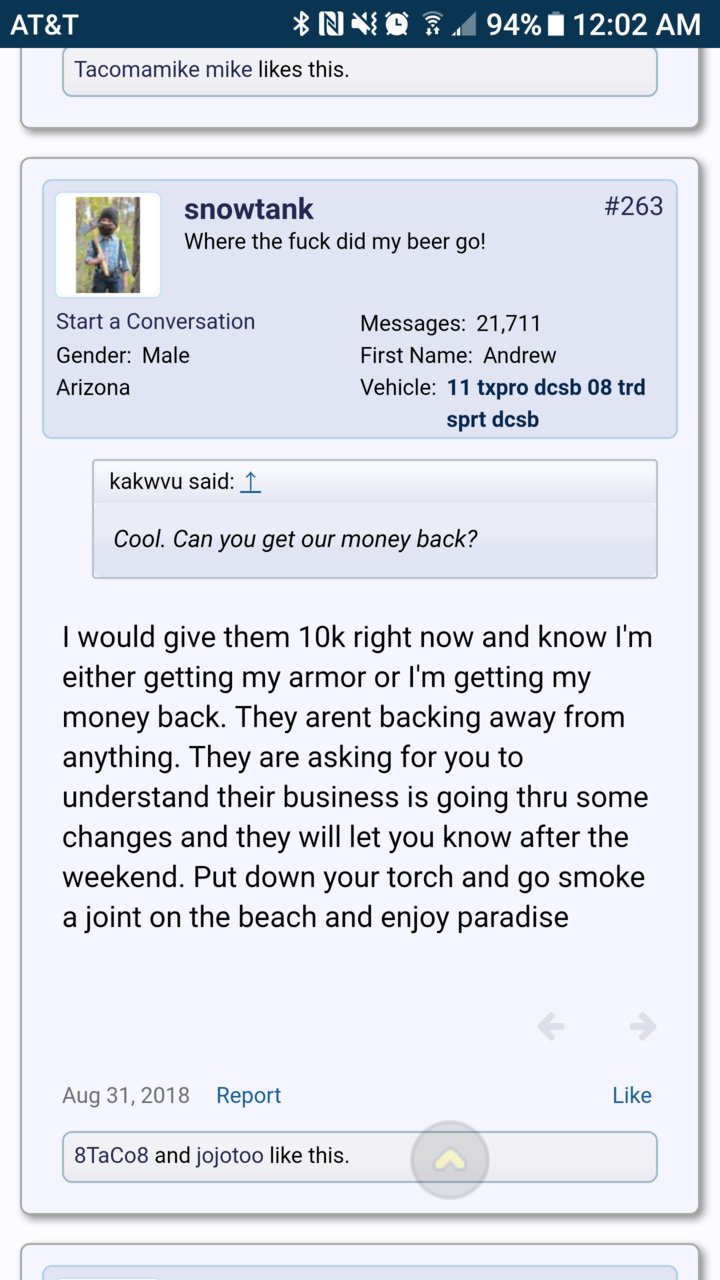The height and width of the screenshot is (1280, 720).
Task: Tap snowtank's avatar picture
Action: pos(108,245)
